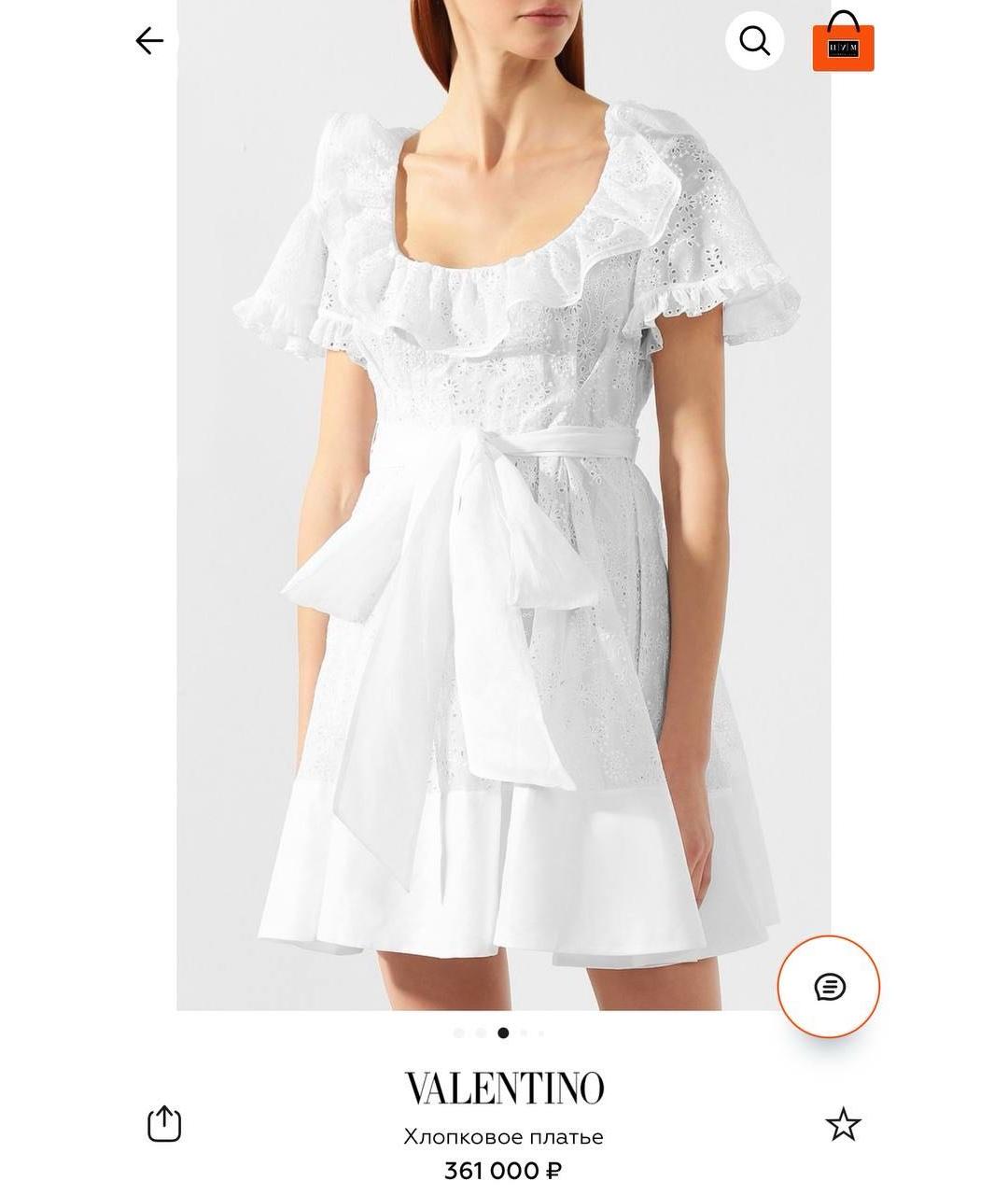Share this Valentino dress
1008x1195 pixels.
pos(164,1123)
